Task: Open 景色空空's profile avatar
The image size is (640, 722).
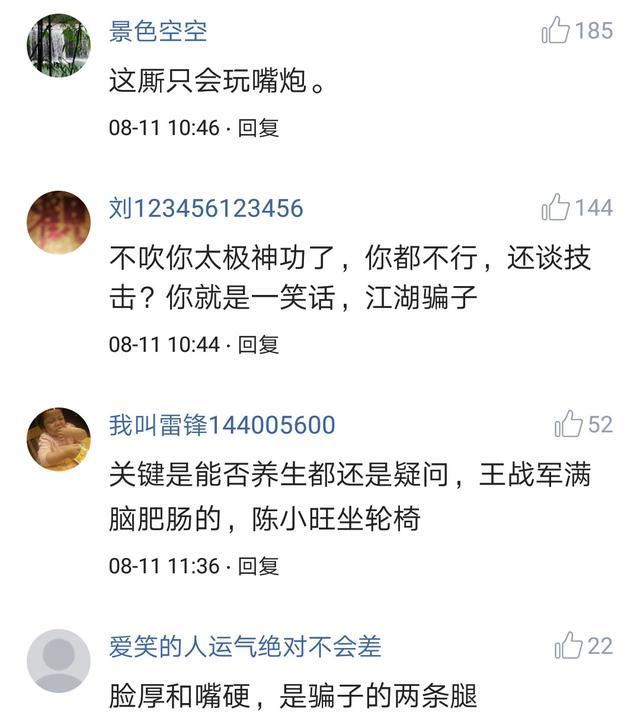Action: [58, 45]
